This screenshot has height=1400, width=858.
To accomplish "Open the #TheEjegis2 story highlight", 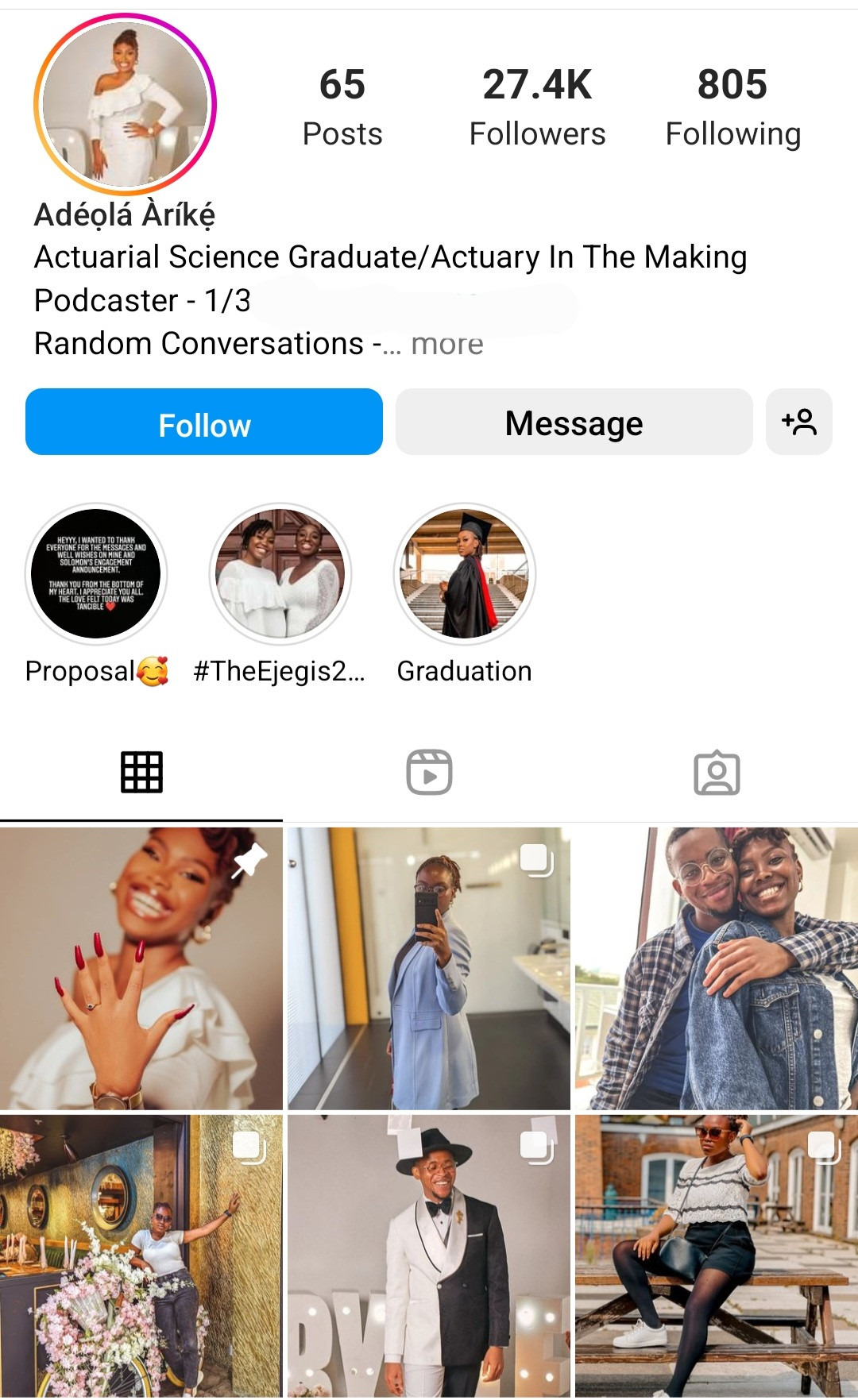I will click(280, 573).
